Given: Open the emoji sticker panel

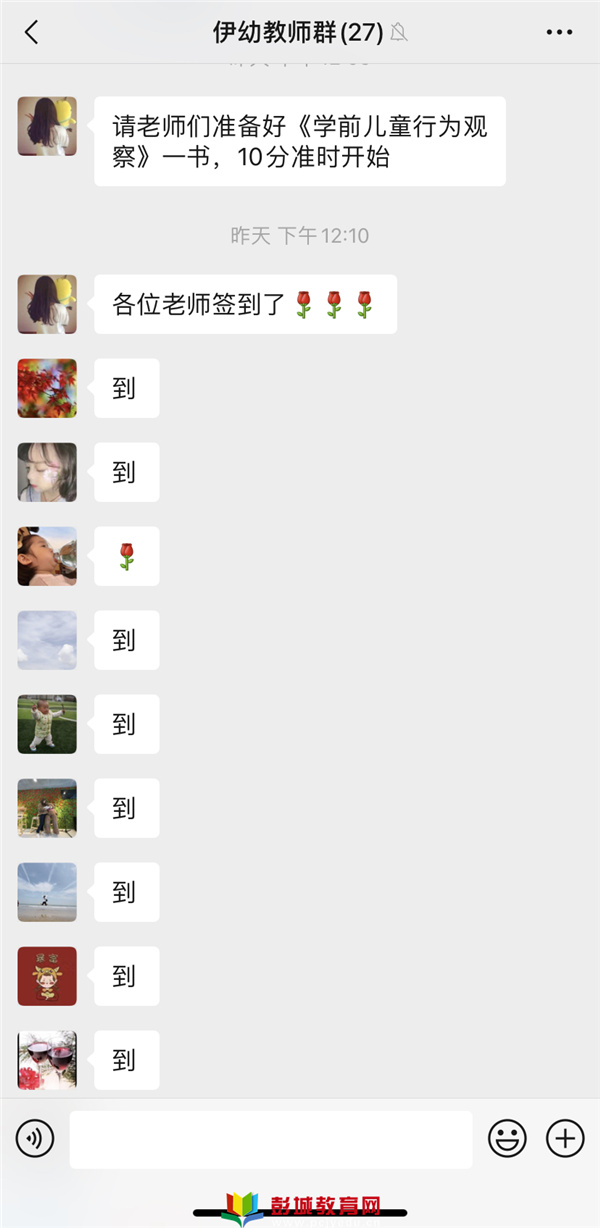Looking at the screenshot, I should 507,1138.
